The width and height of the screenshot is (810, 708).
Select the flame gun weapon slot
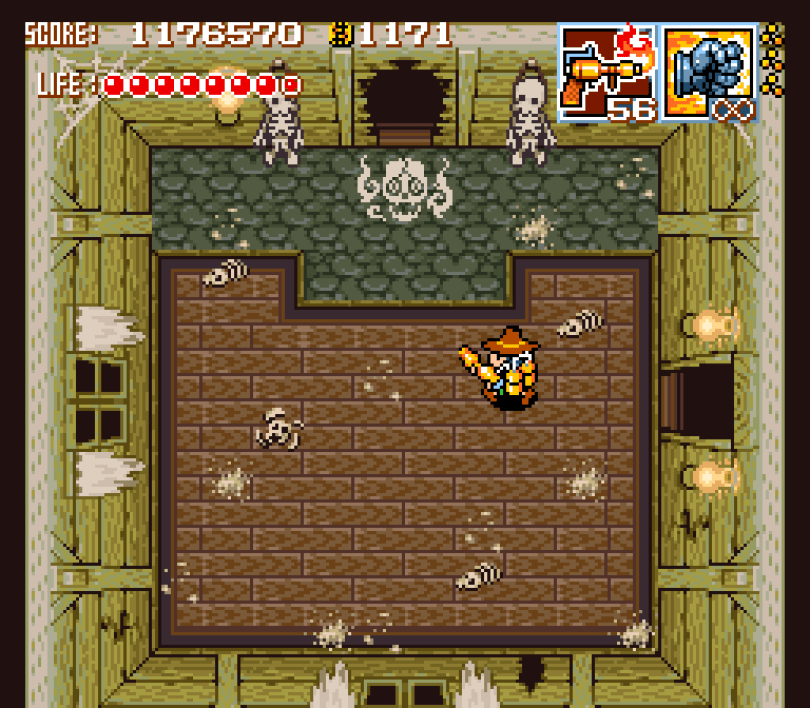(x=608, y=72)
